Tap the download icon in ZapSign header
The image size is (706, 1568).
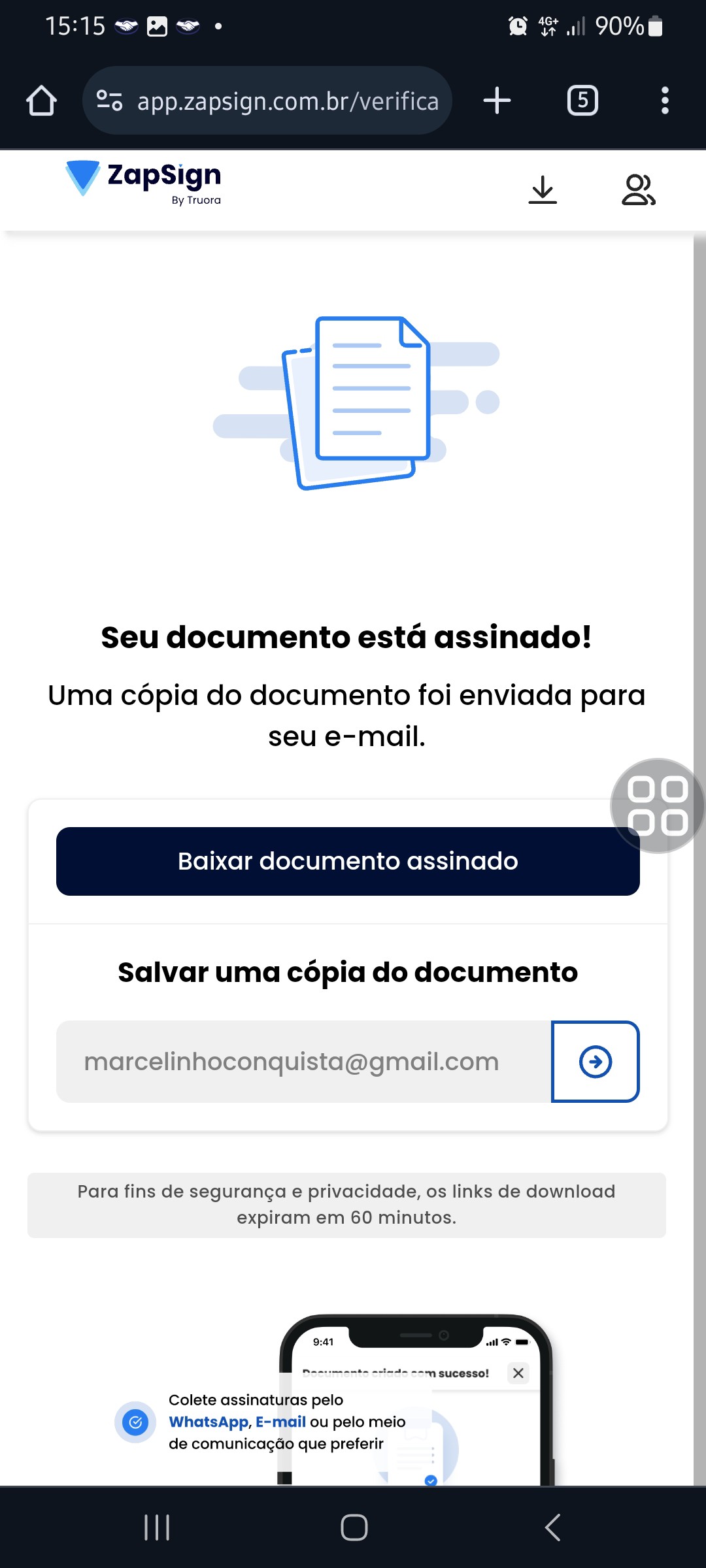(543, 190)
